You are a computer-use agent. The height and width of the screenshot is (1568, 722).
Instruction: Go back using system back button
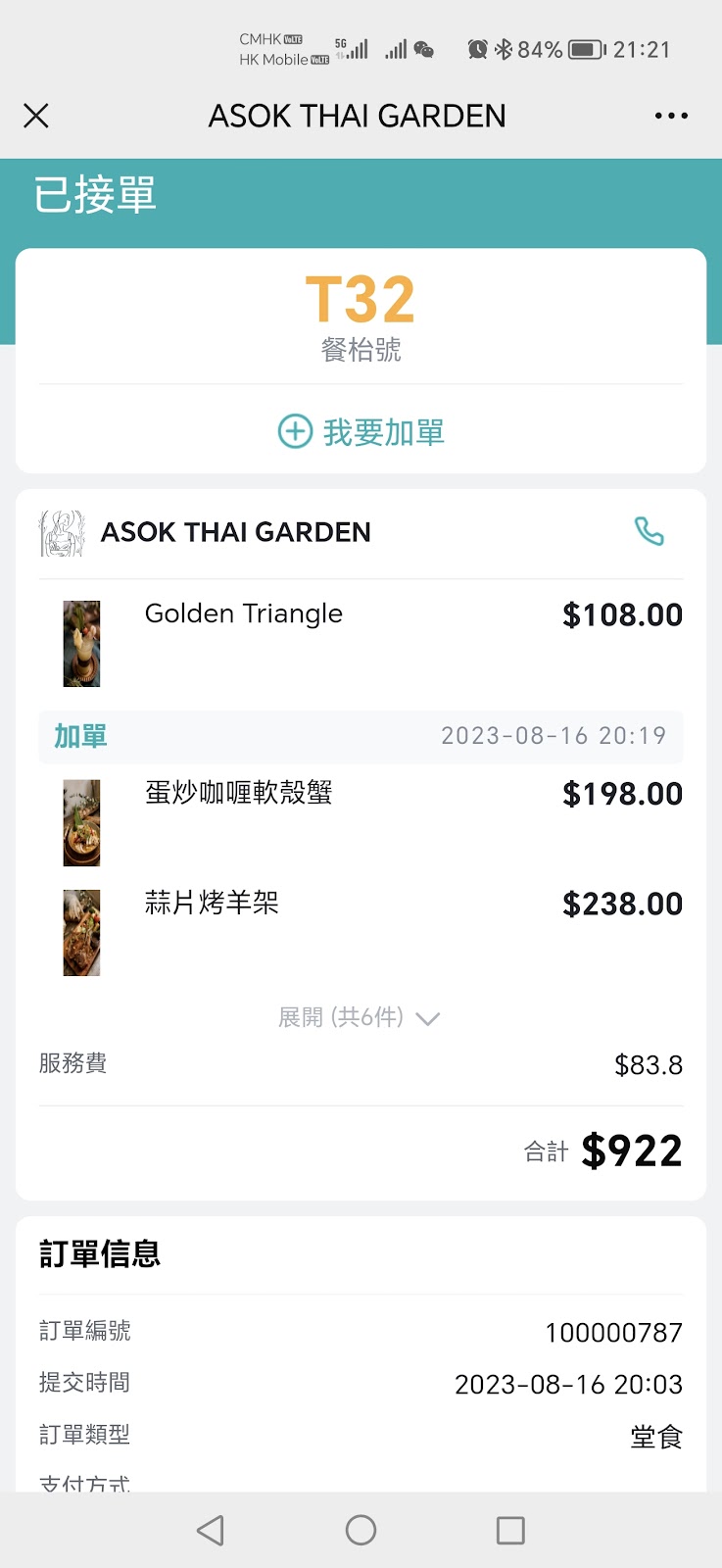click(211, 1531)
